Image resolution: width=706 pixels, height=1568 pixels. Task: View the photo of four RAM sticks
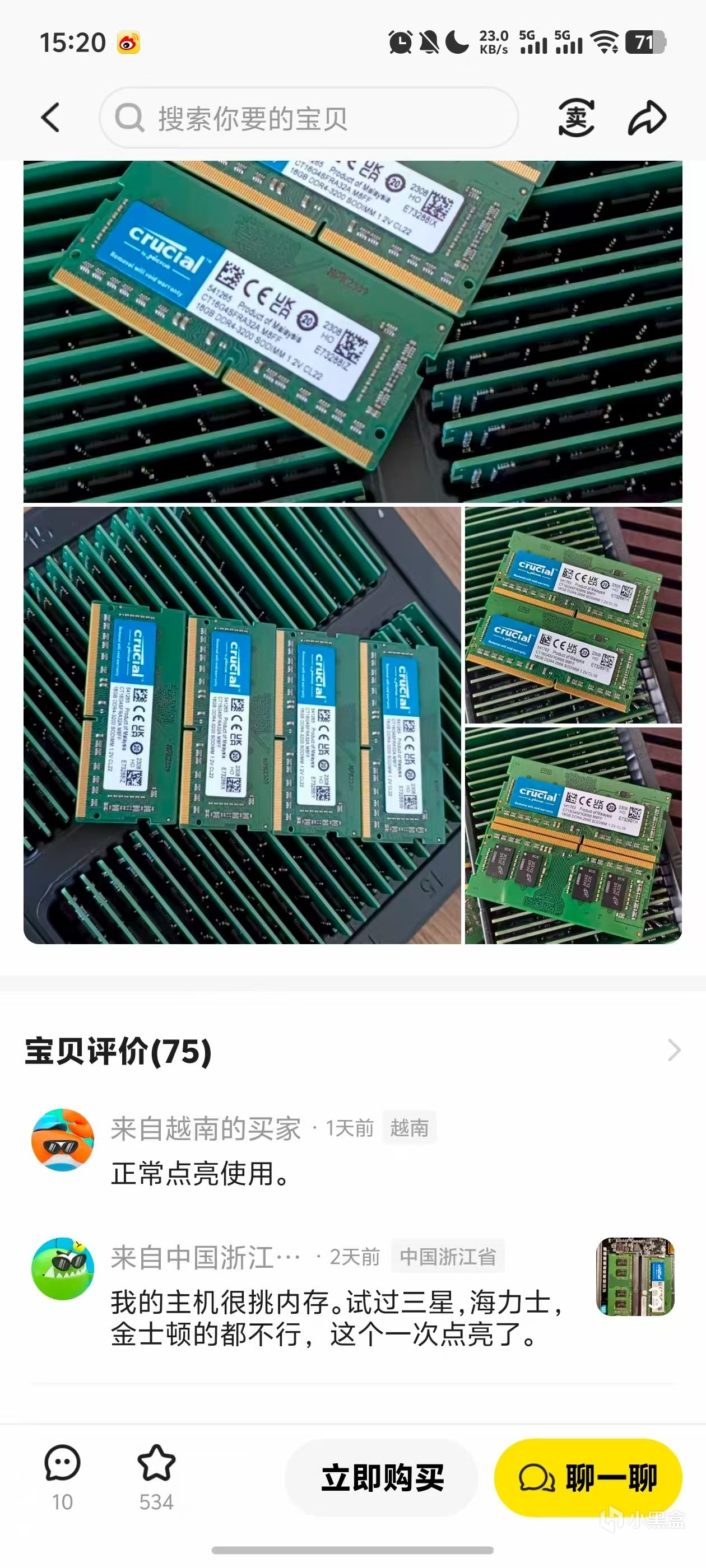(x=242, y=725)
